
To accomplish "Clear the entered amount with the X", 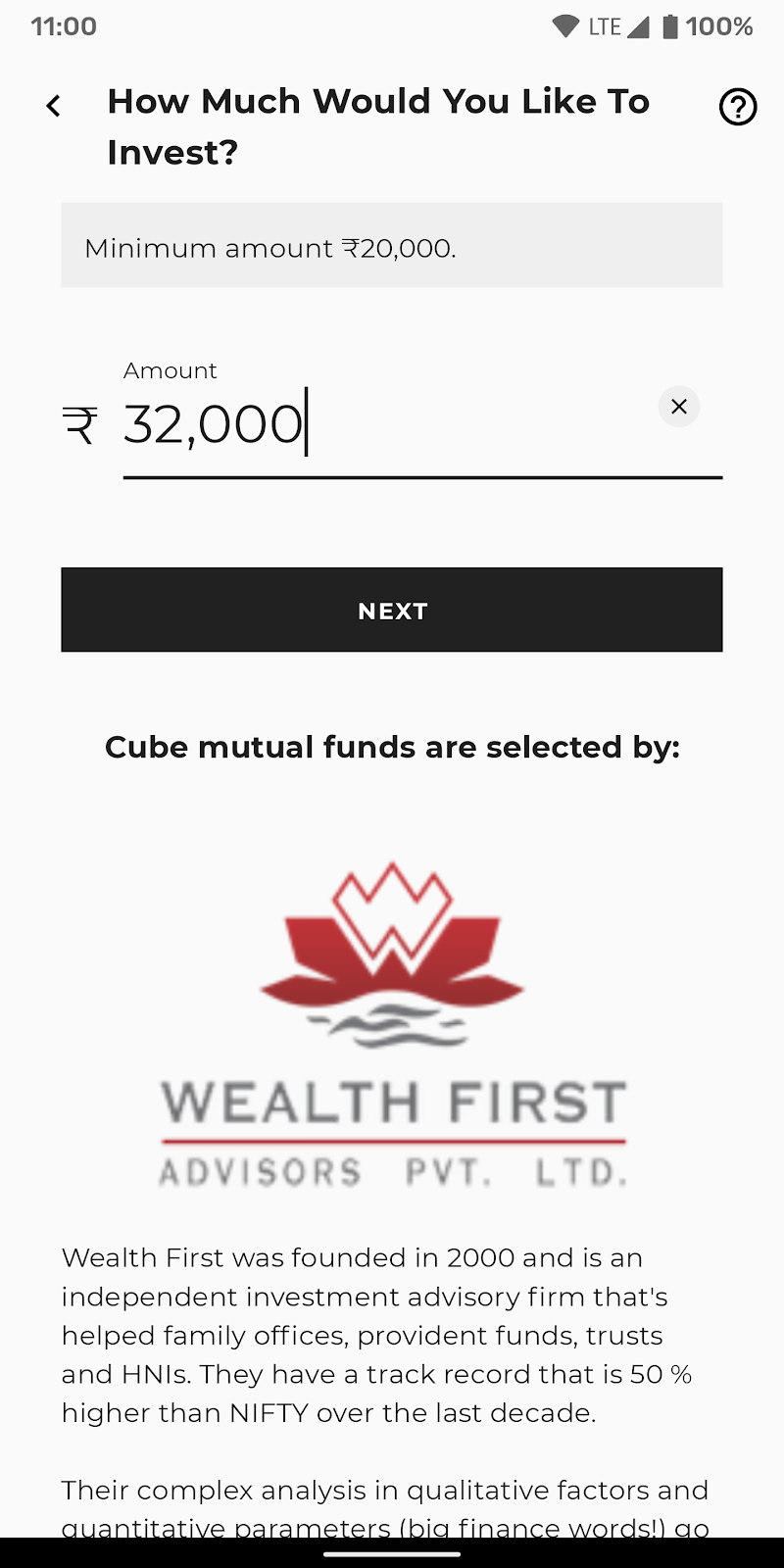I will tap(679, 407).
